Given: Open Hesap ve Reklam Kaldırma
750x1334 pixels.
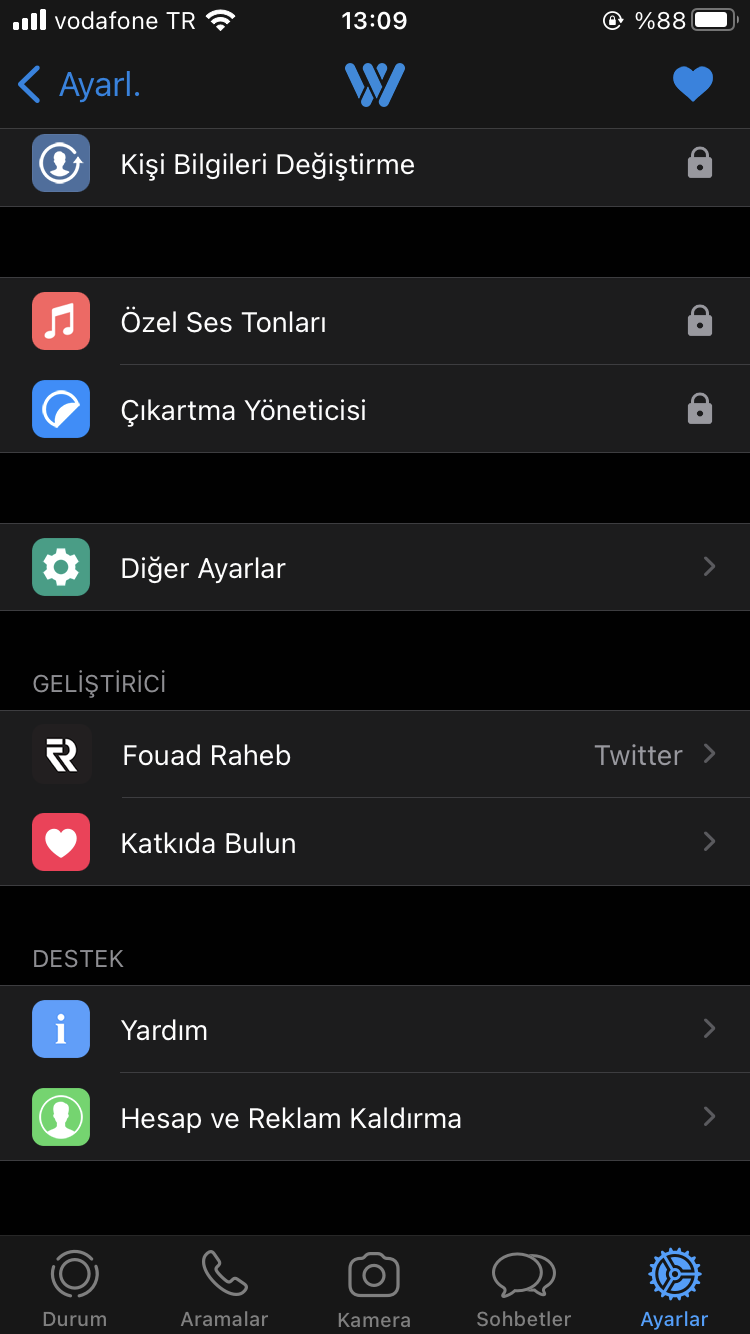Looking at the screenshot, I should click(x=375, y=1117).
